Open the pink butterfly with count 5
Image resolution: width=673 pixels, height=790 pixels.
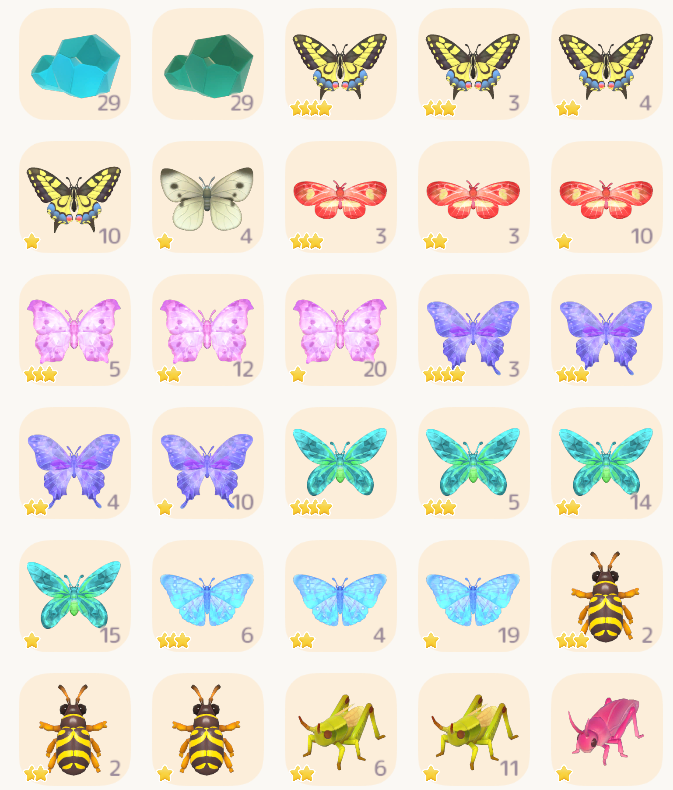(x=75, y=330)
